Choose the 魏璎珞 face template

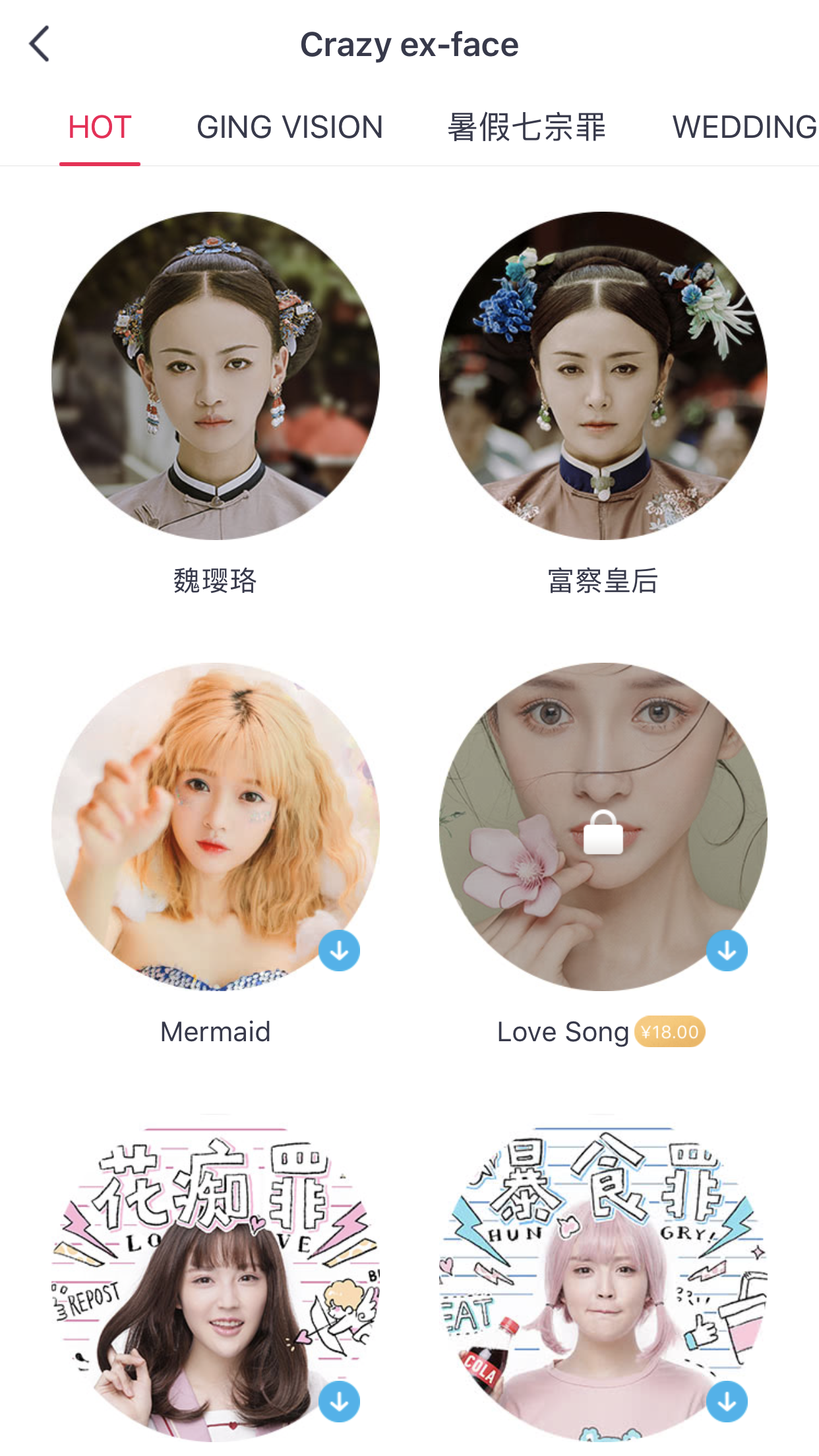[x=216, y=376]
